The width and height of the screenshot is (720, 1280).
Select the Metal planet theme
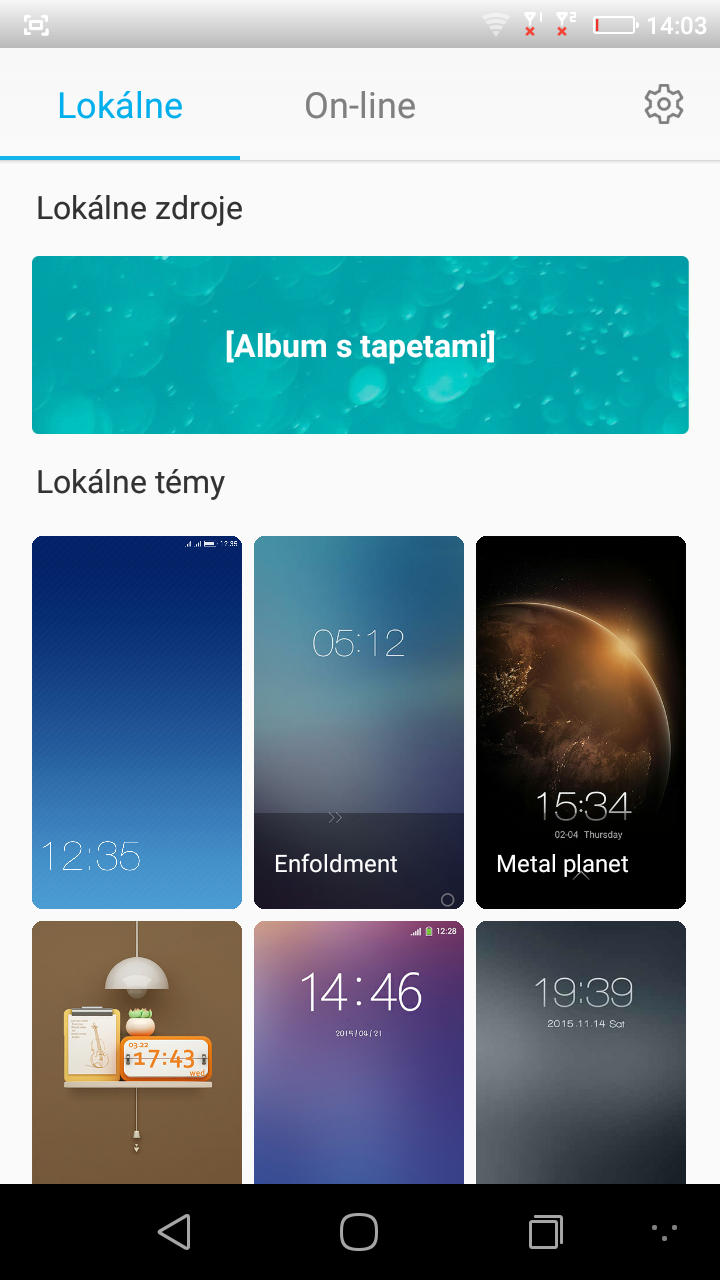[581, 722]
